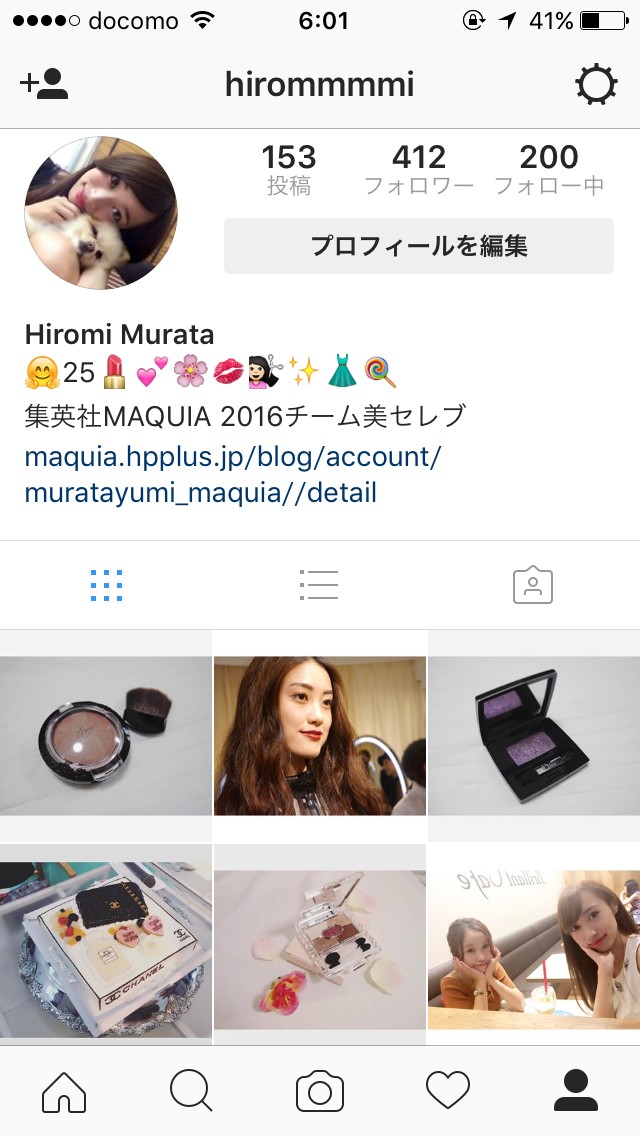
Task: Switch to list view tab
Action: [x=319, y=585]
